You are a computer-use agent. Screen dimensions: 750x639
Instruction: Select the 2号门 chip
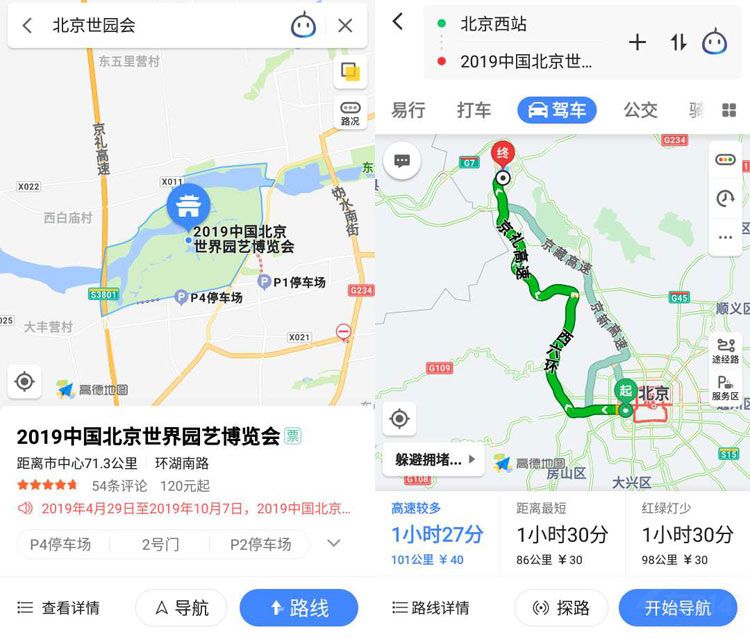coord(159,544)
